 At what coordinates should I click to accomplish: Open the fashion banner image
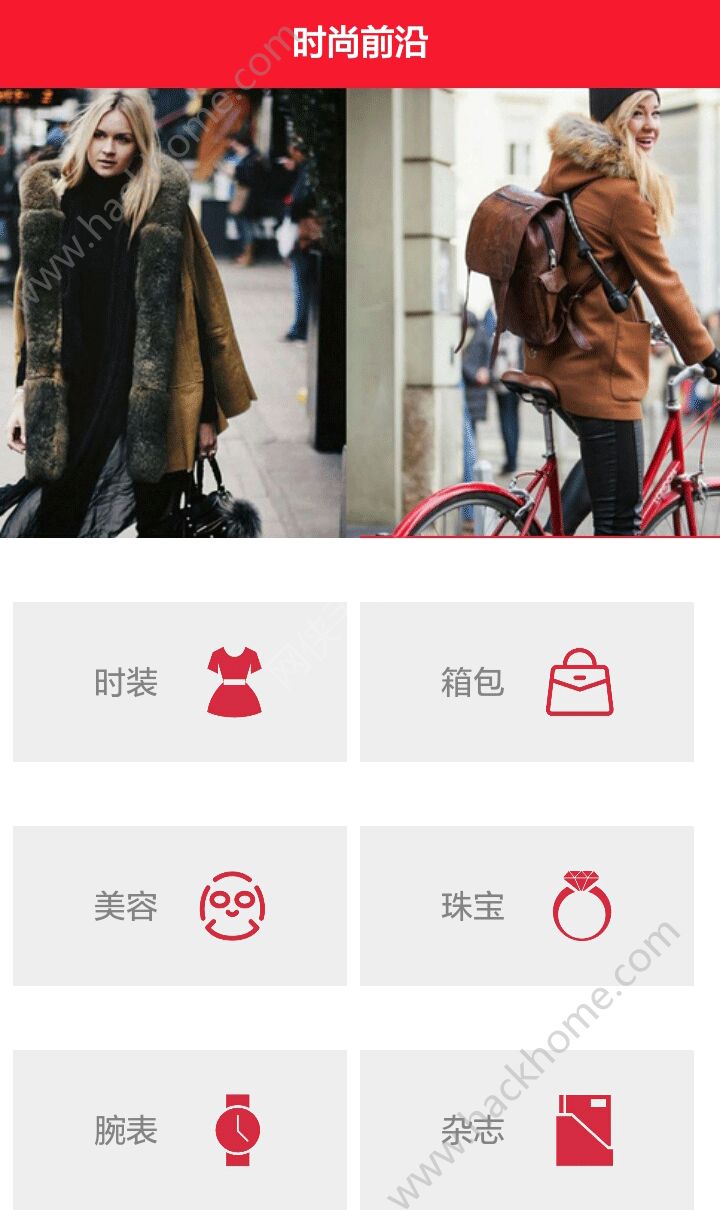(x=360, y=312)
